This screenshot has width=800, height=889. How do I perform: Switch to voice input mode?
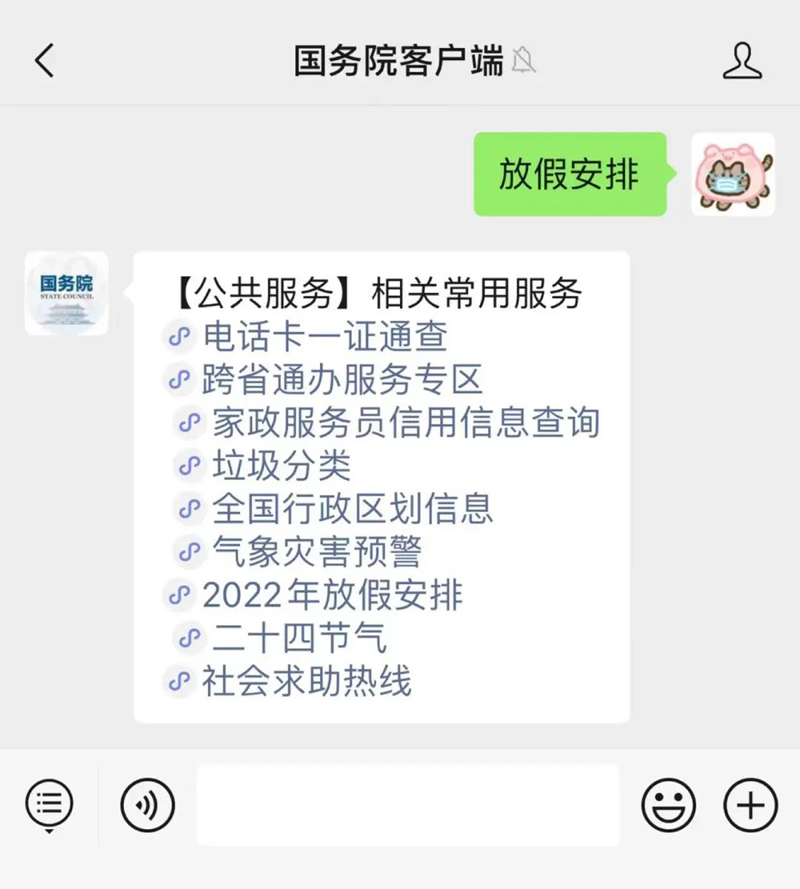(x=147, y=805)
